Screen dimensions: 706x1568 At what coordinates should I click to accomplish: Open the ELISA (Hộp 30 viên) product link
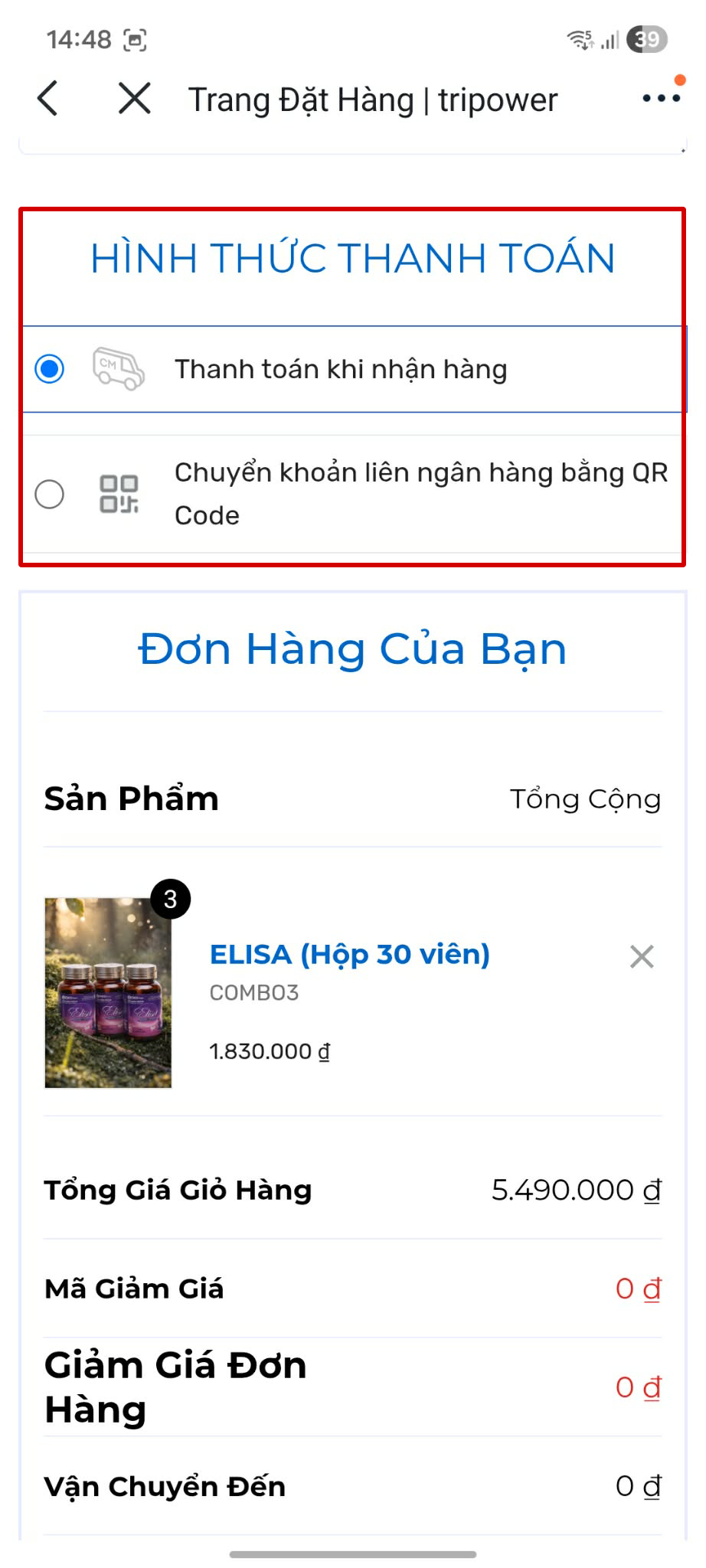pyautogui.click(x=349, y=954)
